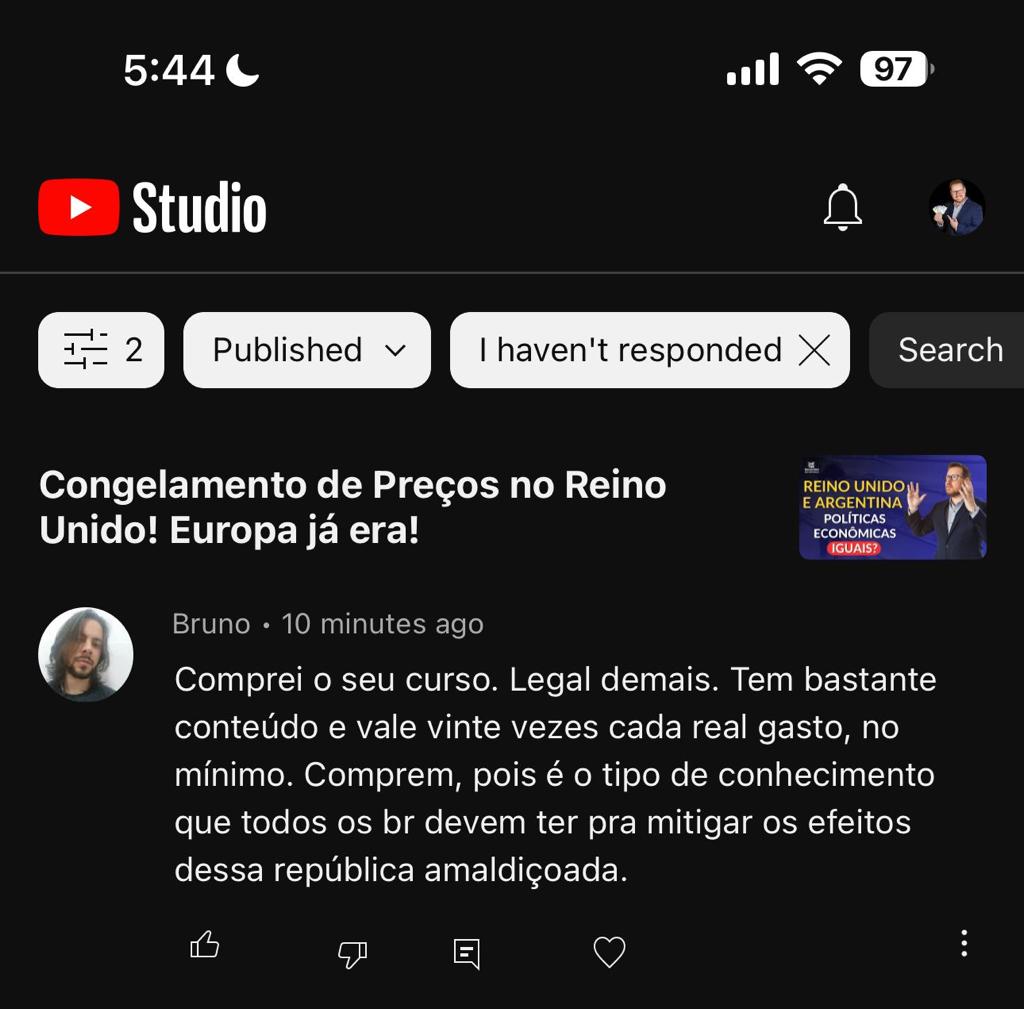Screen dimensions: 1024x1009
Task: Dislike Bruno's comment
Action: coord(352,954)
